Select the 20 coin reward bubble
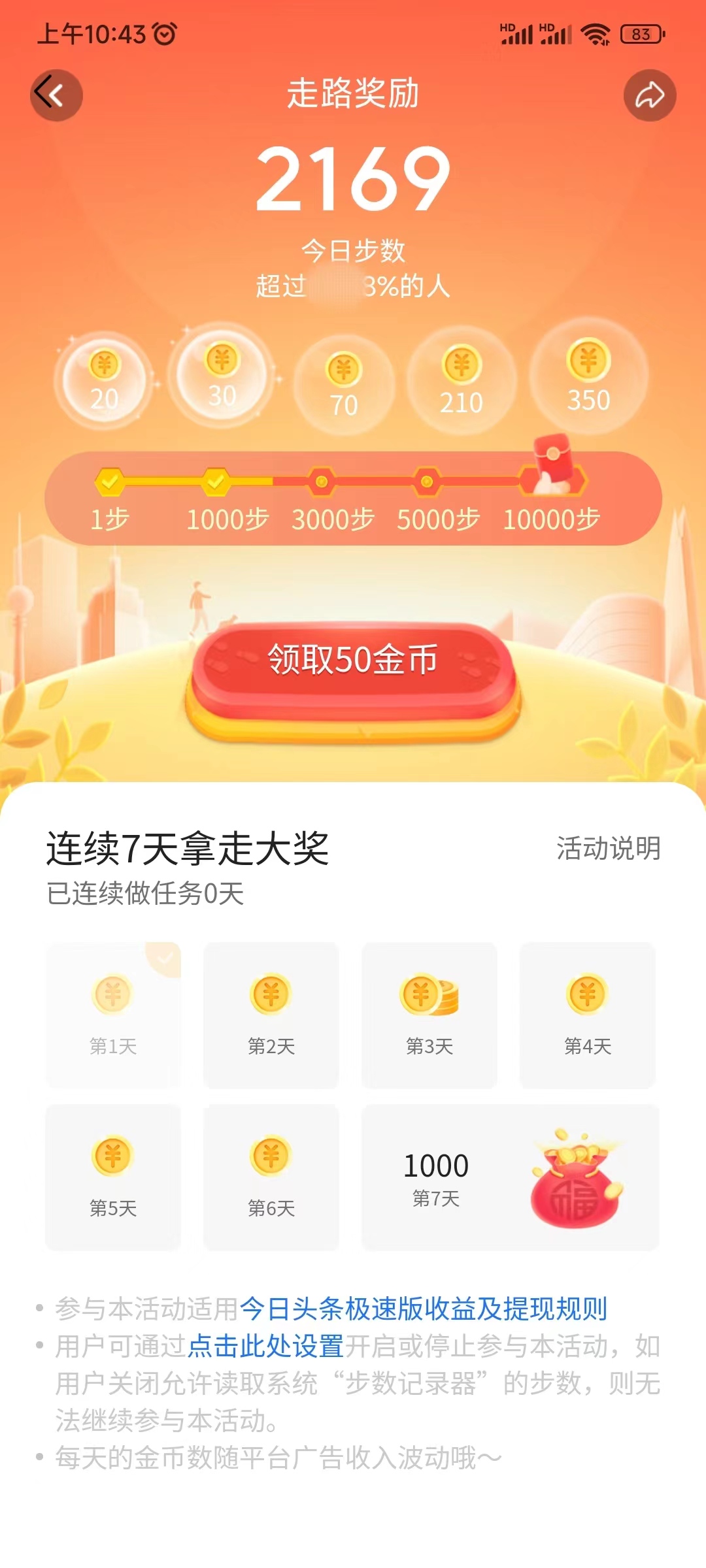The width and height of the screenshot is (706, 1568). click(x=107, y=371)
